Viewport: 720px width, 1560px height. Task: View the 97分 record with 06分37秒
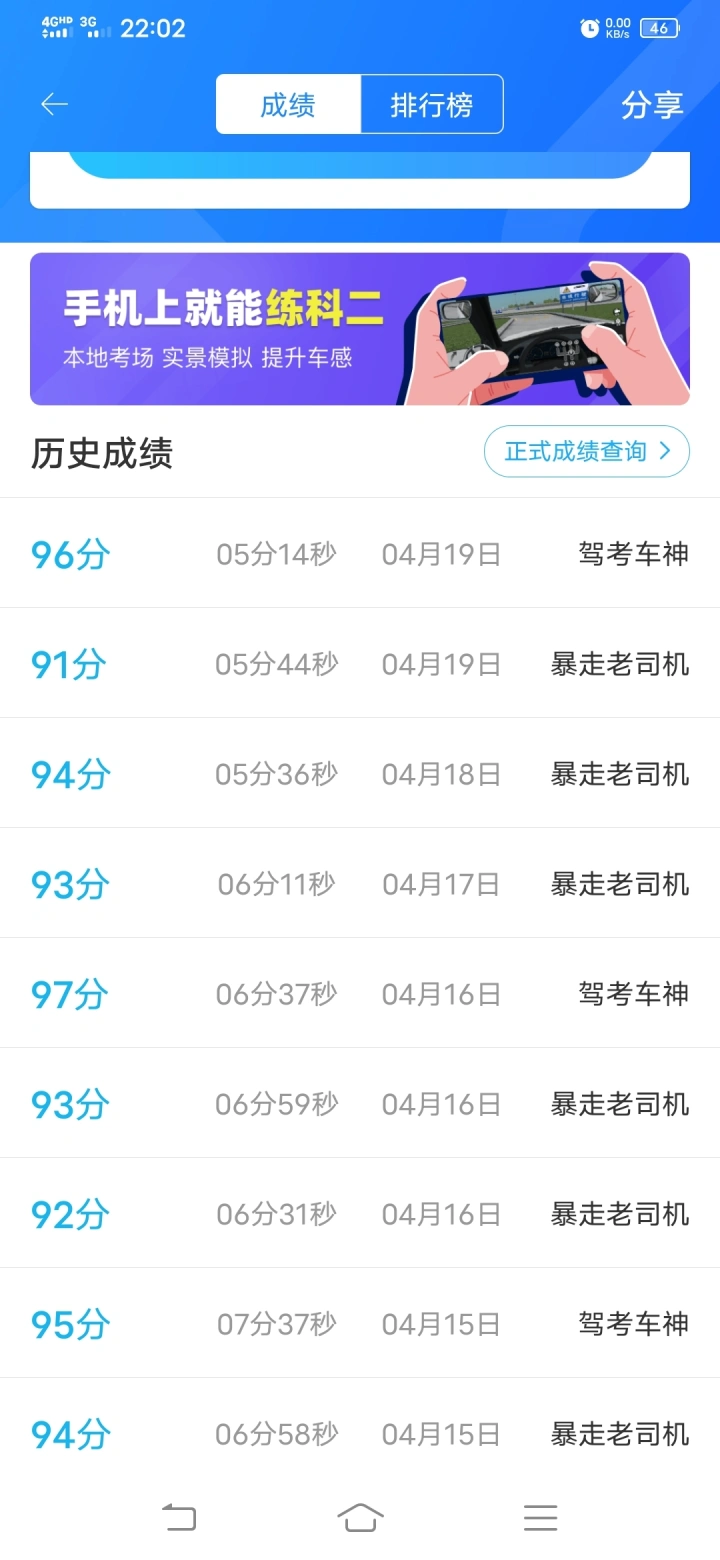[360, 993]
